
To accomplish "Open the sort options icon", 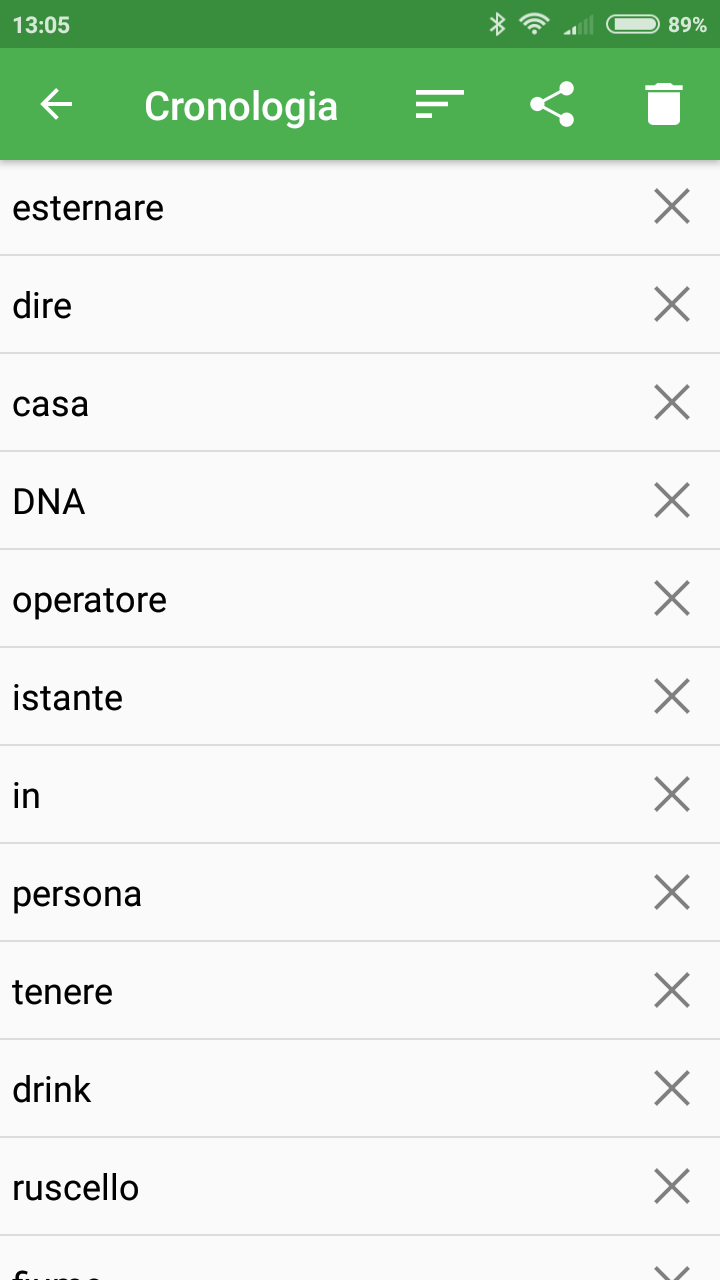I will (438, 104).
